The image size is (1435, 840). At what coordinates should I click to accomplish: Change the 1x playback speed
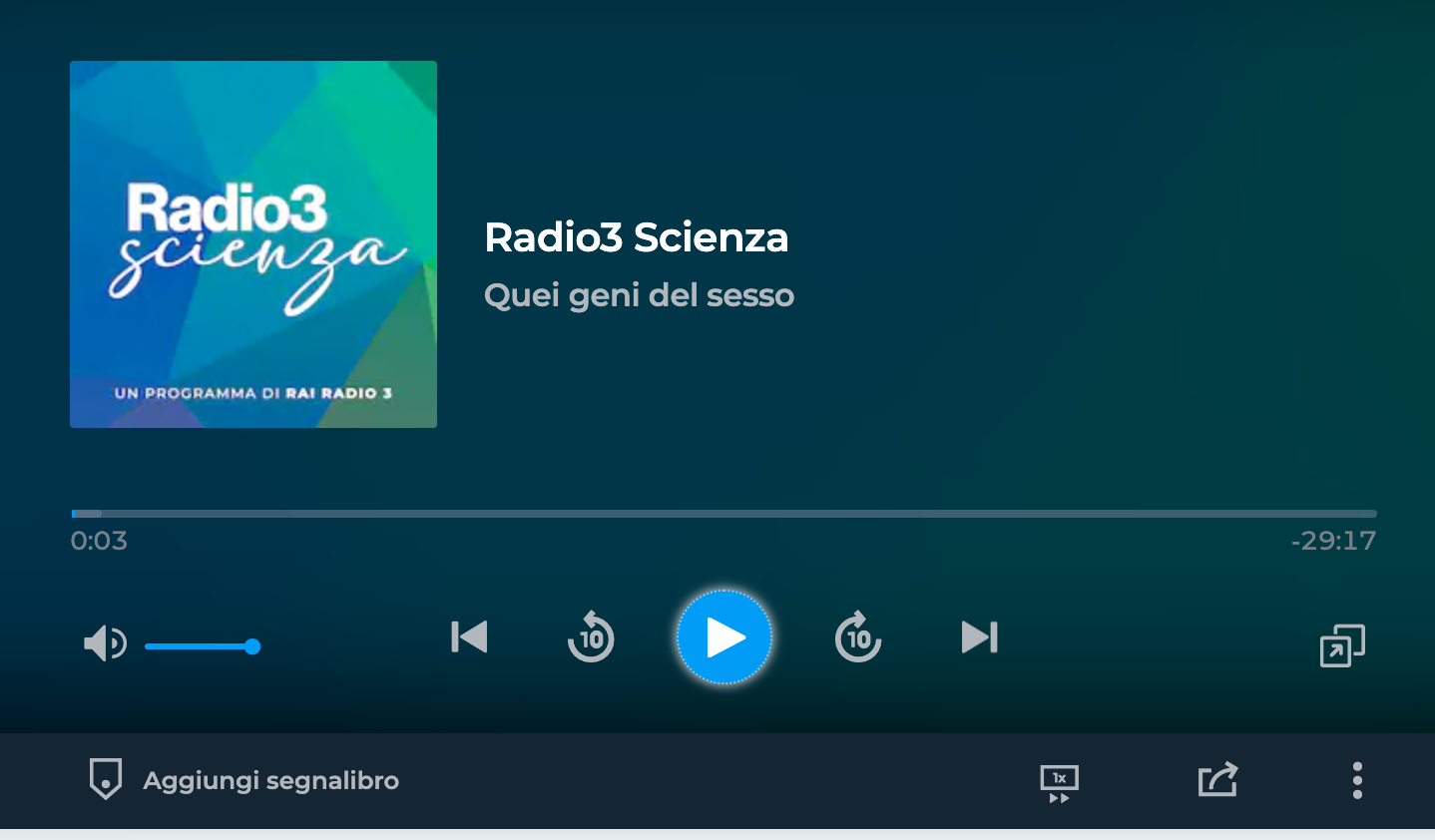[x=1059, y=782]
